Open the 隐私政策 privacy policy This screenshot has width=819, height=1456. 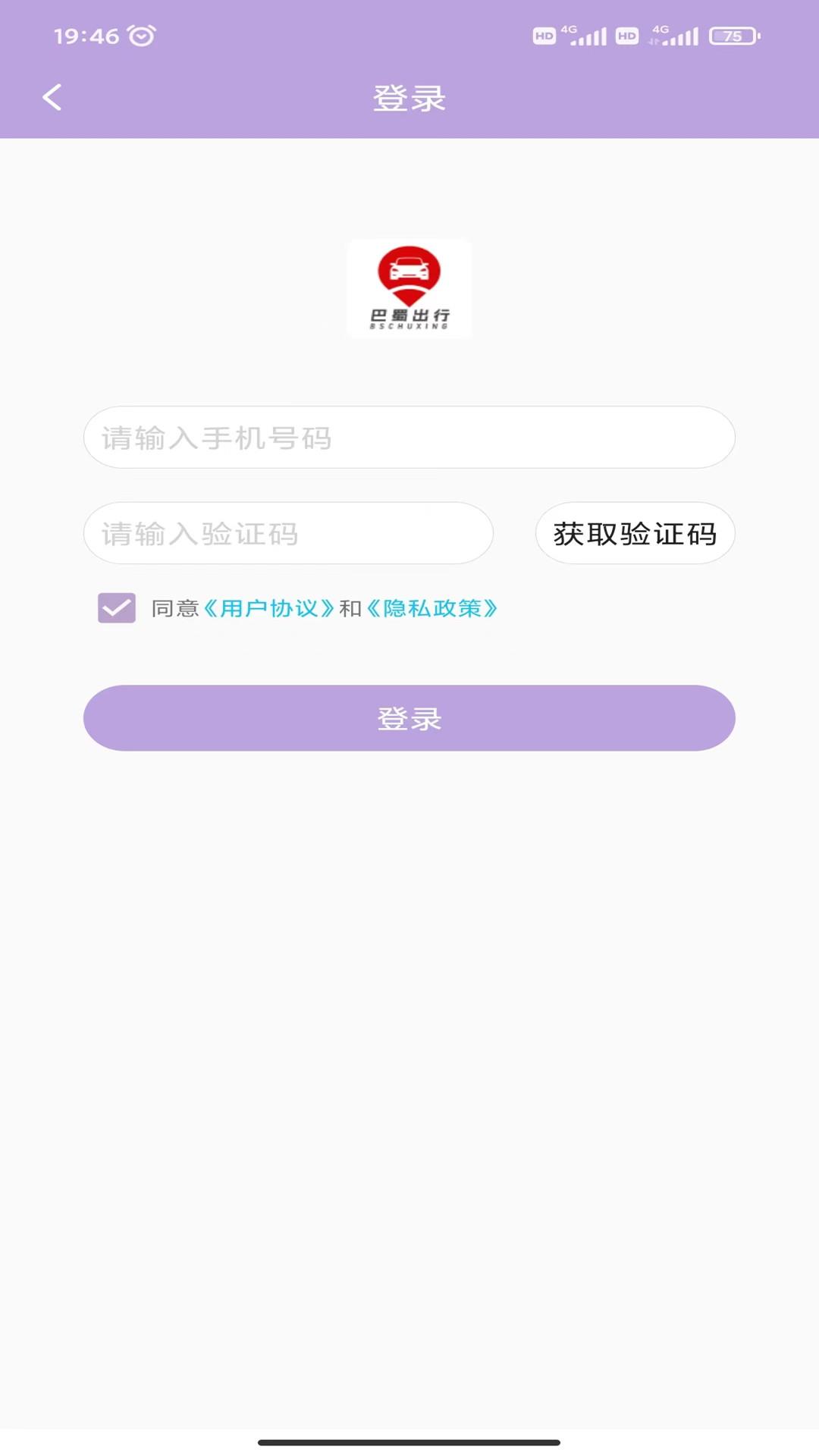pos(432,608)
